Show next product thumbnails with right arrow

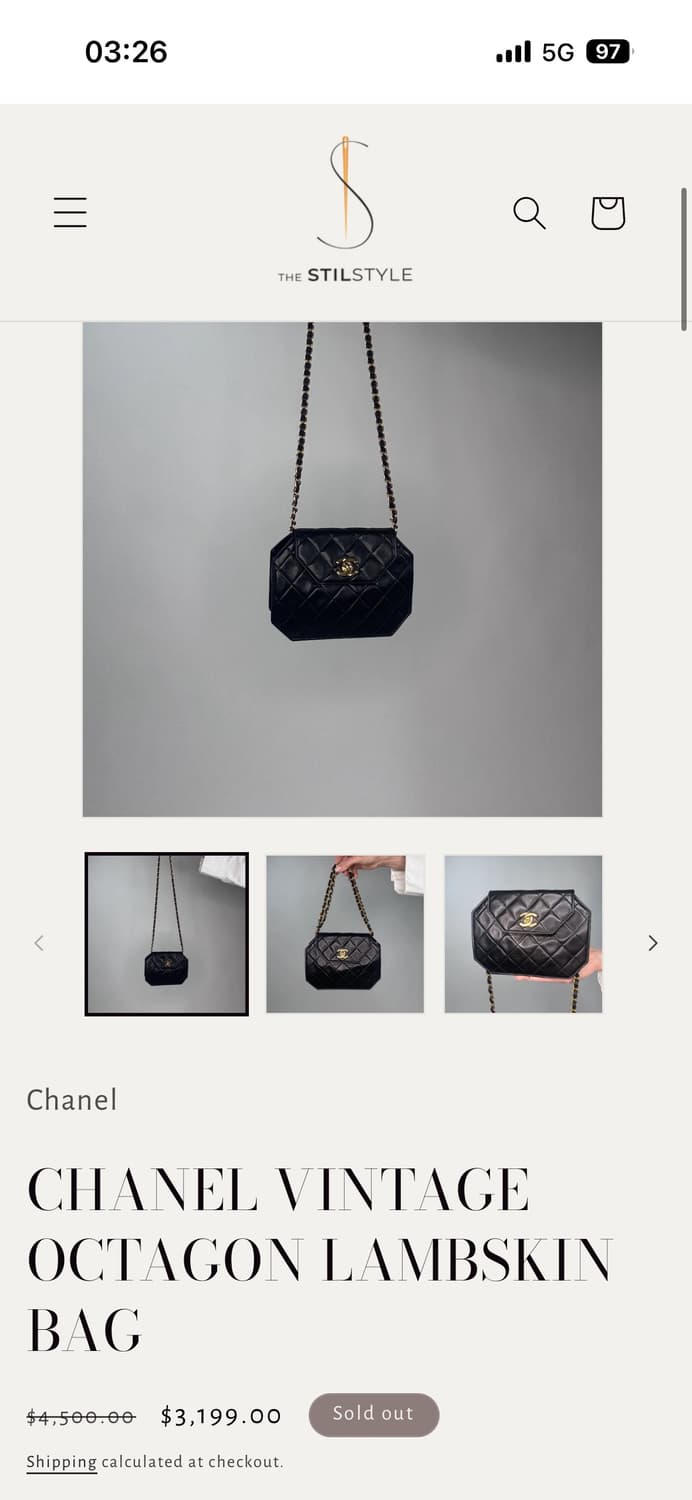pyautogui.click(x=653, y=943)
